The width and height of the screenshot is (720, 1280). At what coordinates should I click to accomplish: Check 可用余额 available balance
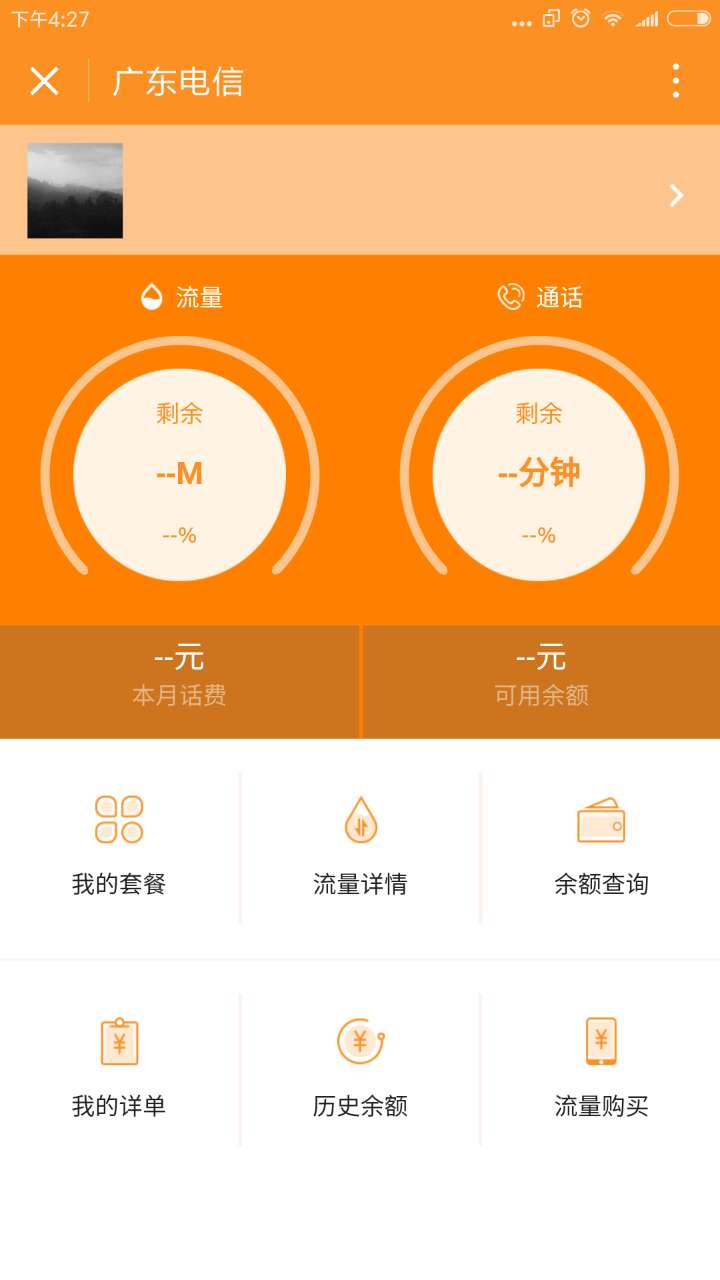[x=541, y=677]
